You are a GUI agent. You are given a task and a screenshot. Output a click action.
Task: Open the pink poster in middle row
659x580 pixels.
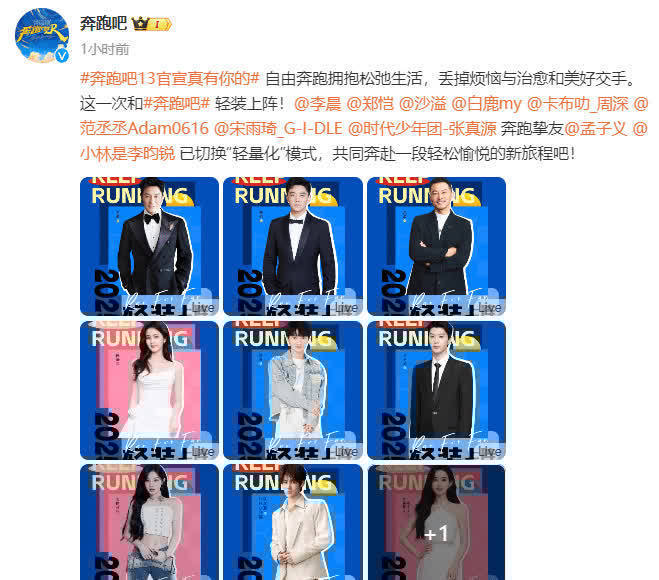(x=149, y=390)
